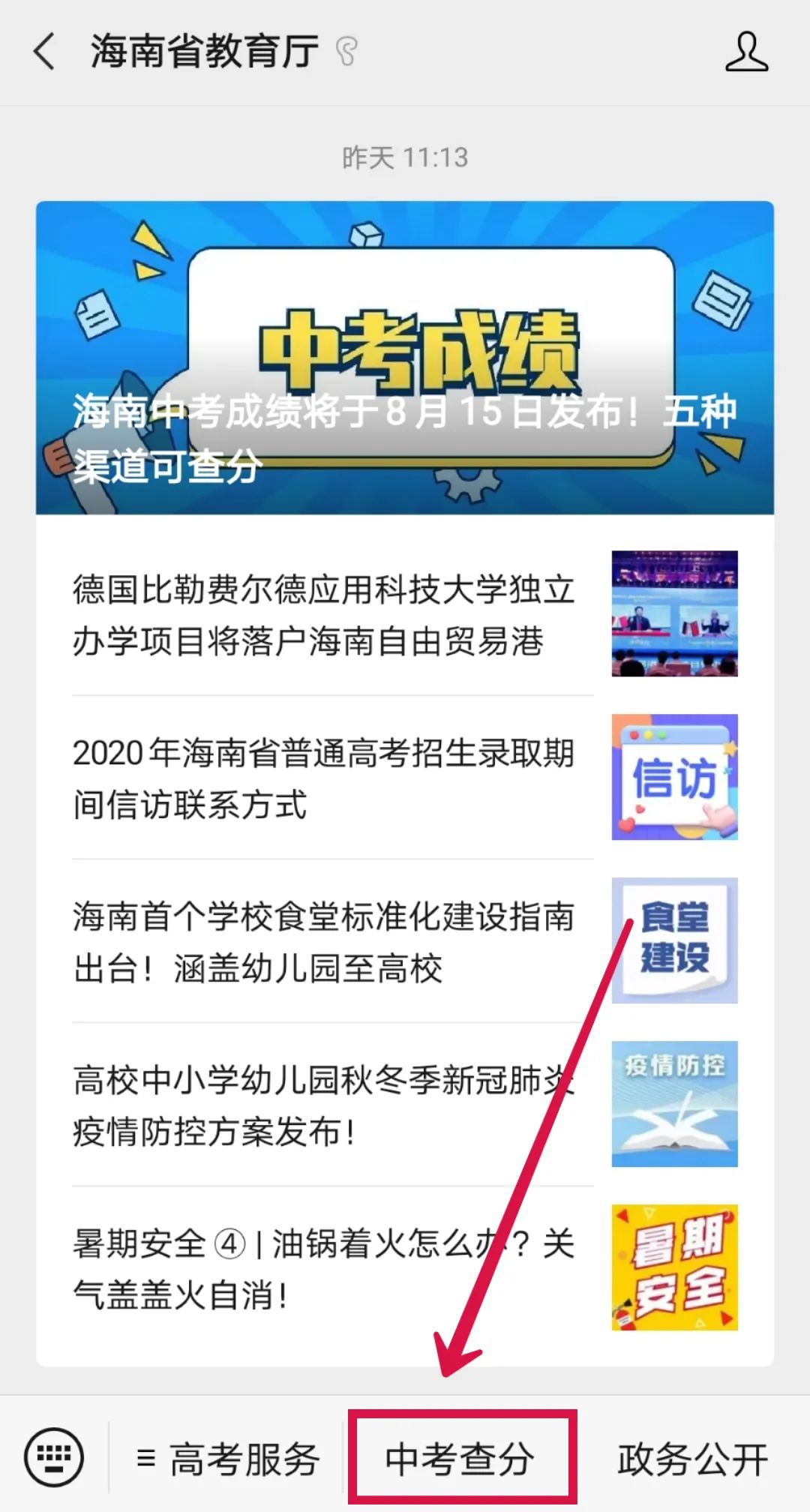Tap the 信访 article thumbnail
810x1512 pixels.
click(674, 777)
